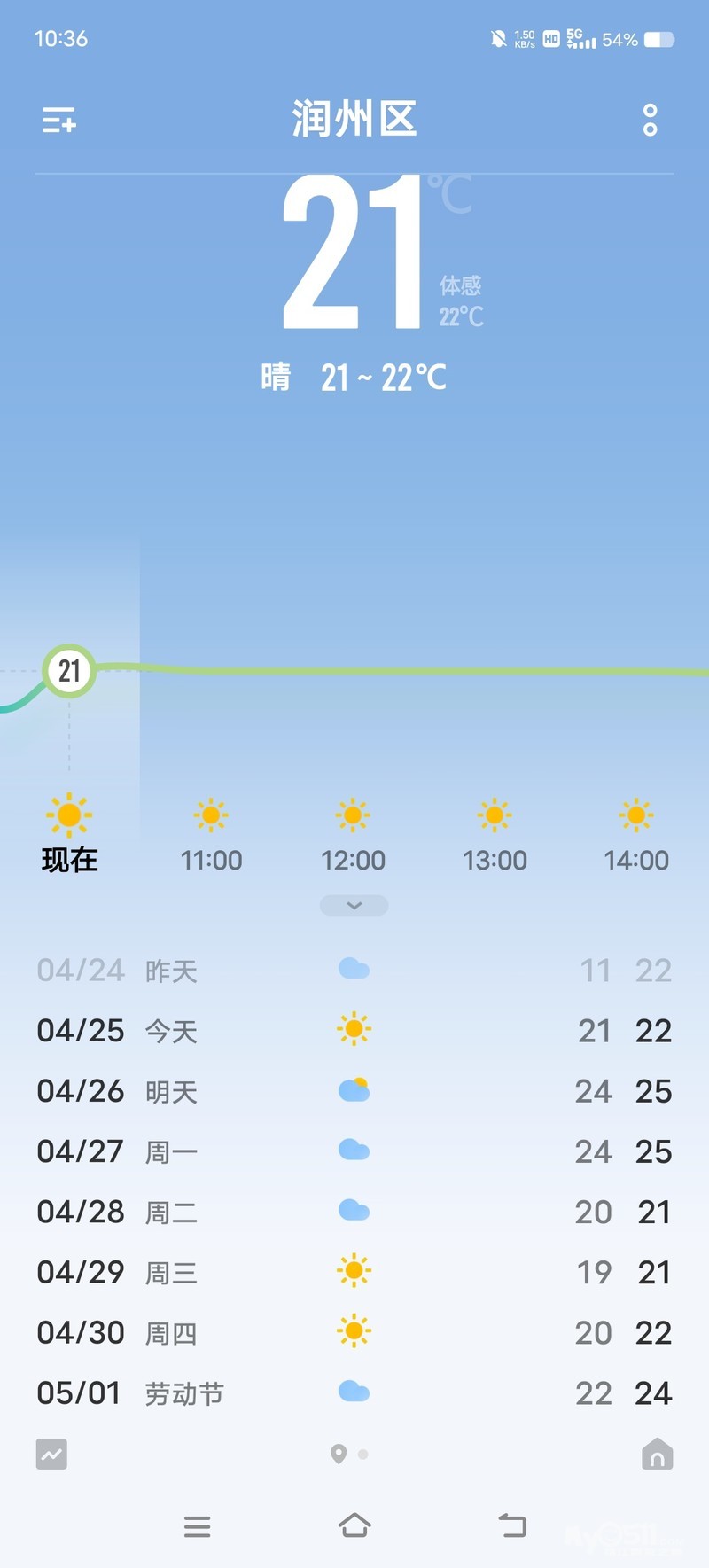Viewport: 709px width, 1568px height.
Task: Open recent apps from the navigation bar
Action: [197, 1525]
